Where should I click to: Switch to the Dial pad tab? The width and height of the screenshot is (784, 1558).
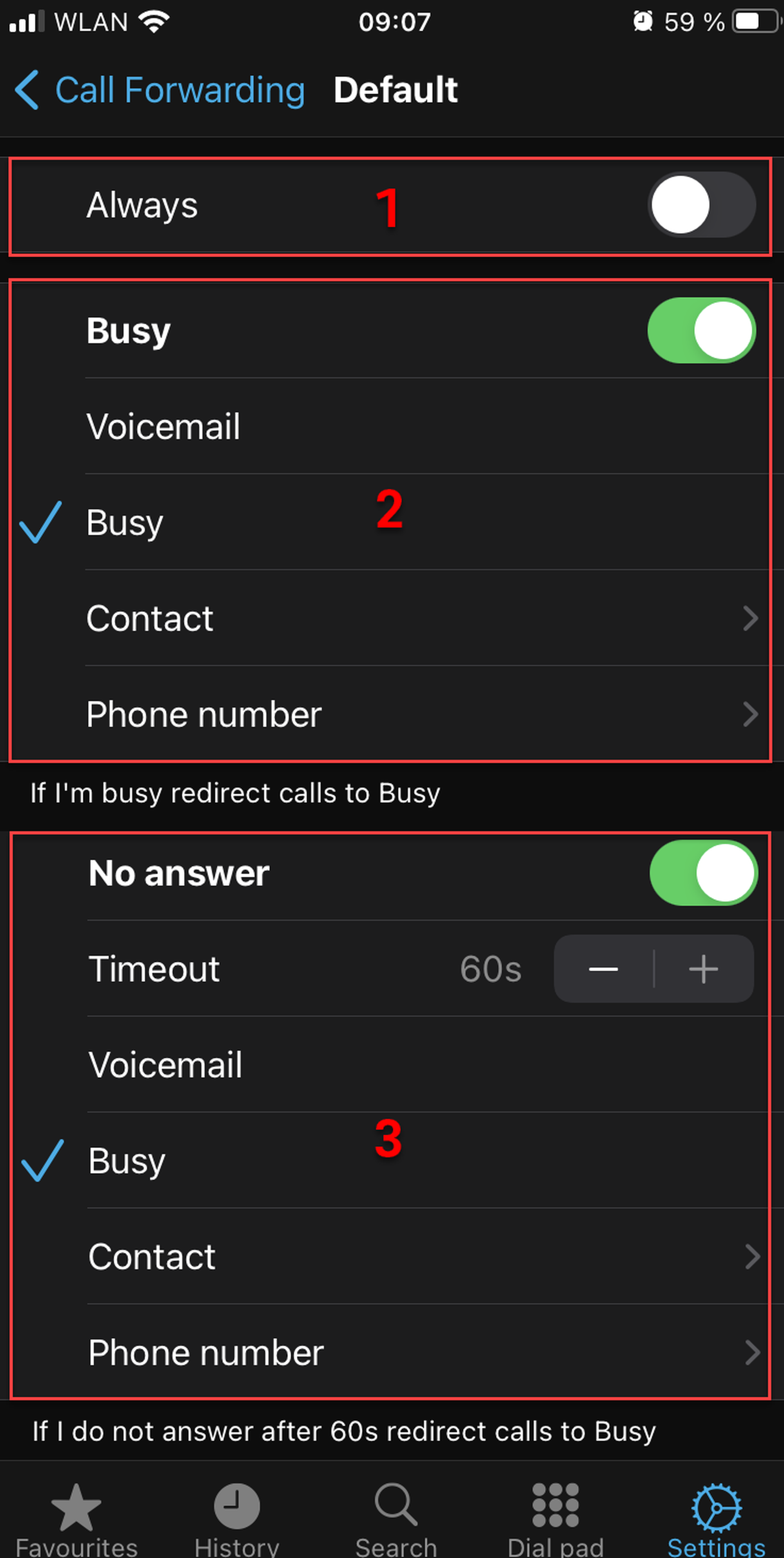click(555, 1518)
